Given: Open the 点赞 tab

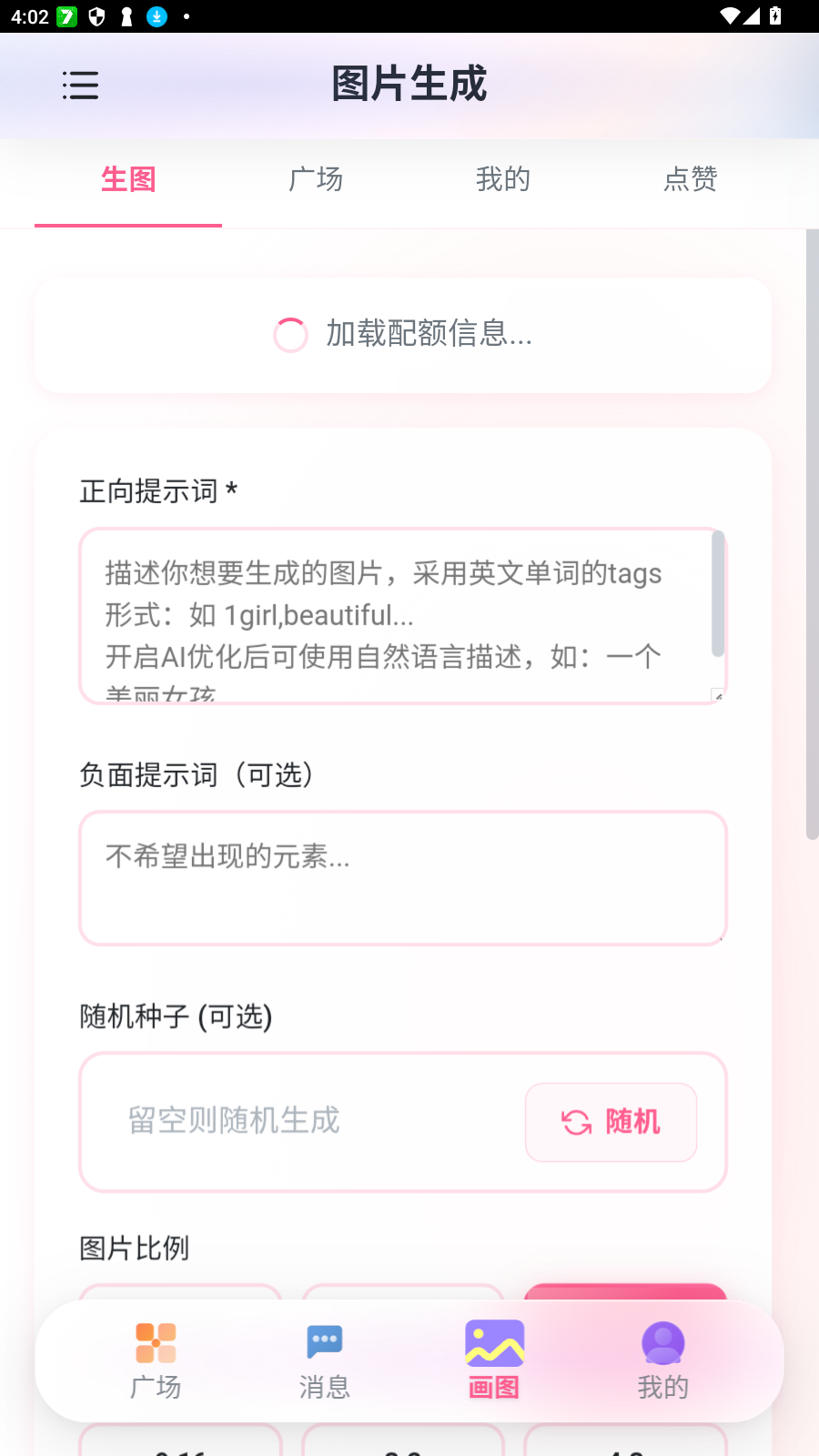Looking at the screenshot, I should (x=691, y=180).
